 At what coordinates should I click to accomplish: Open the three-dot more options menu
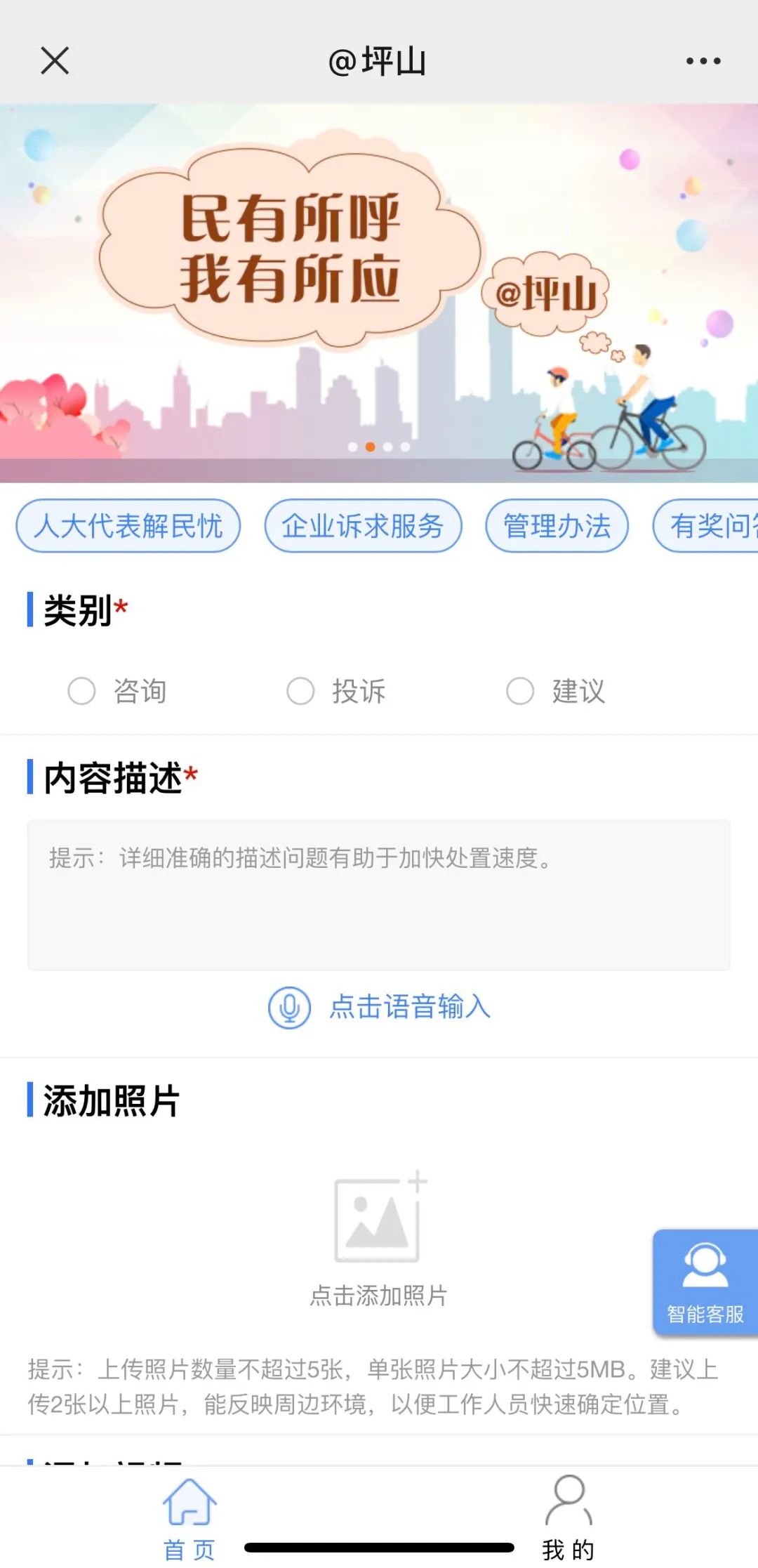coord(703,61)
